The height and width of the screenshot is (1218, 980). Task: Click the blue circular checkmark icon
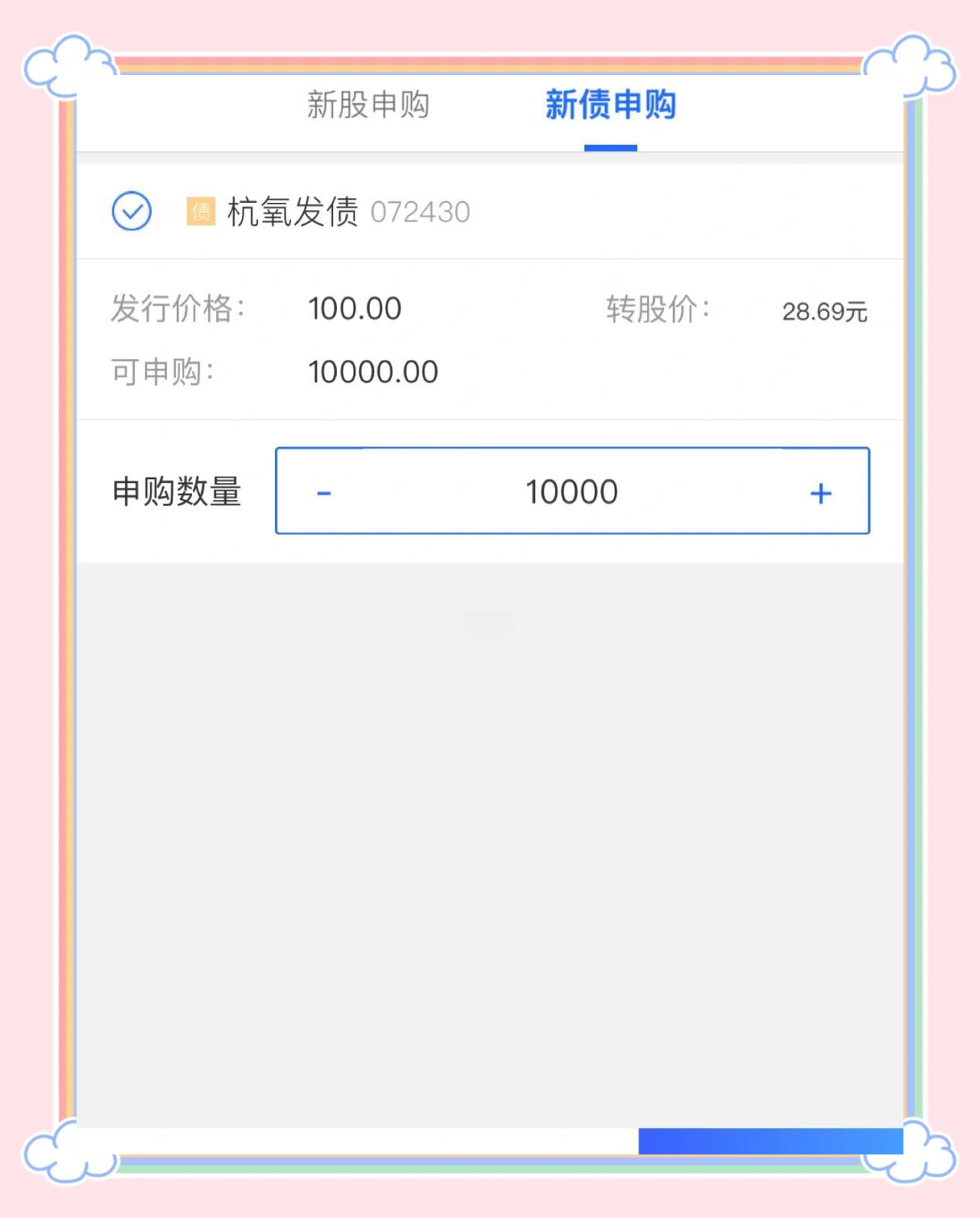point(132,211)
